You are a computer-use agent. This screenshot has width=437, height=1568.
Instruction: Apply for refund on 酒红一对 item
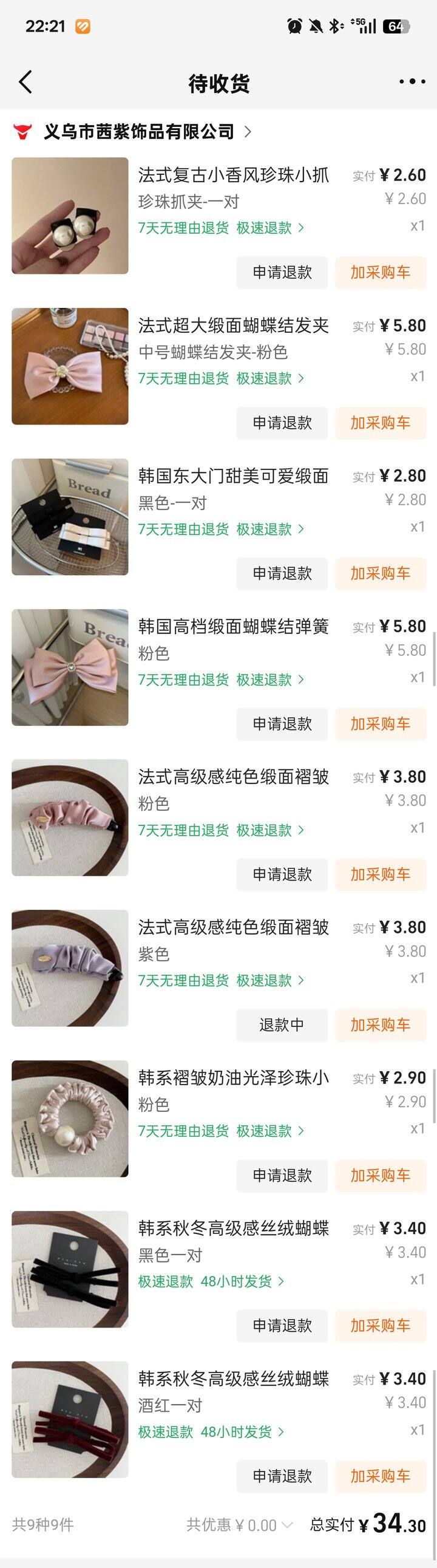pos(282,1476)
